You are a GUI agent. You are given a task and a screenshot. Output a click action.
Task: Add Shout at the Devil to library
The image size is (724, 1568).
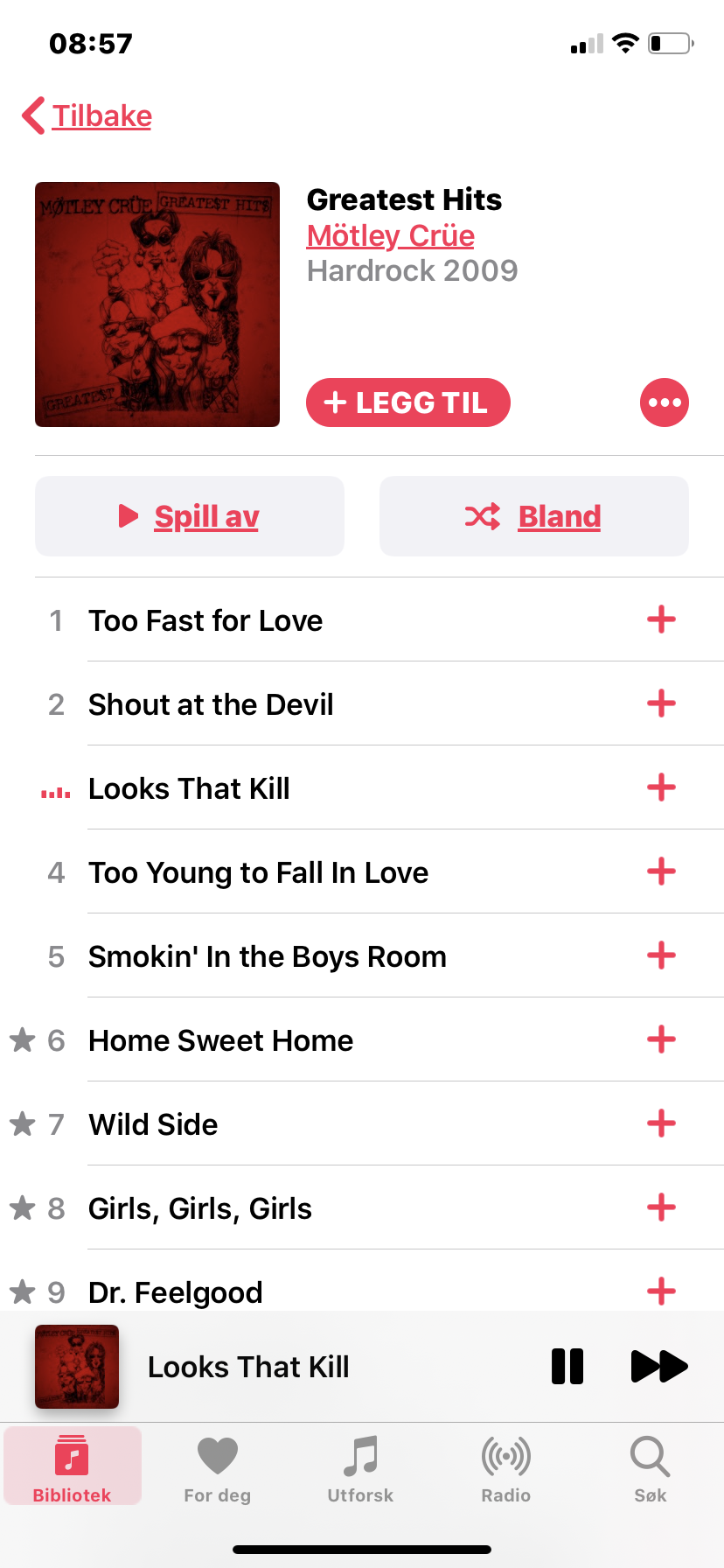click(661, 703)
